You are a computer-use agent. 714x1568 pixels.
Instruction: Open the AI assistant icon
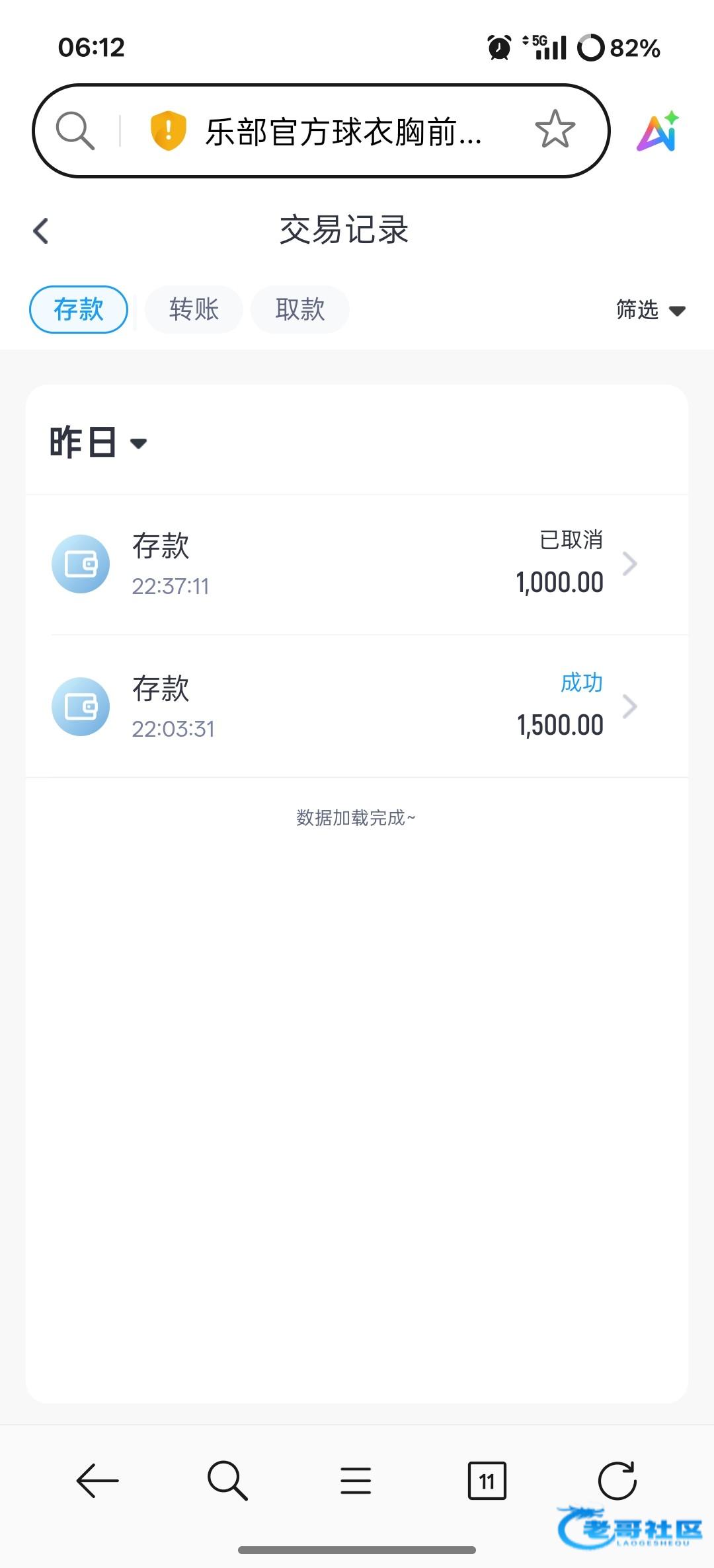tap(657, 131)
